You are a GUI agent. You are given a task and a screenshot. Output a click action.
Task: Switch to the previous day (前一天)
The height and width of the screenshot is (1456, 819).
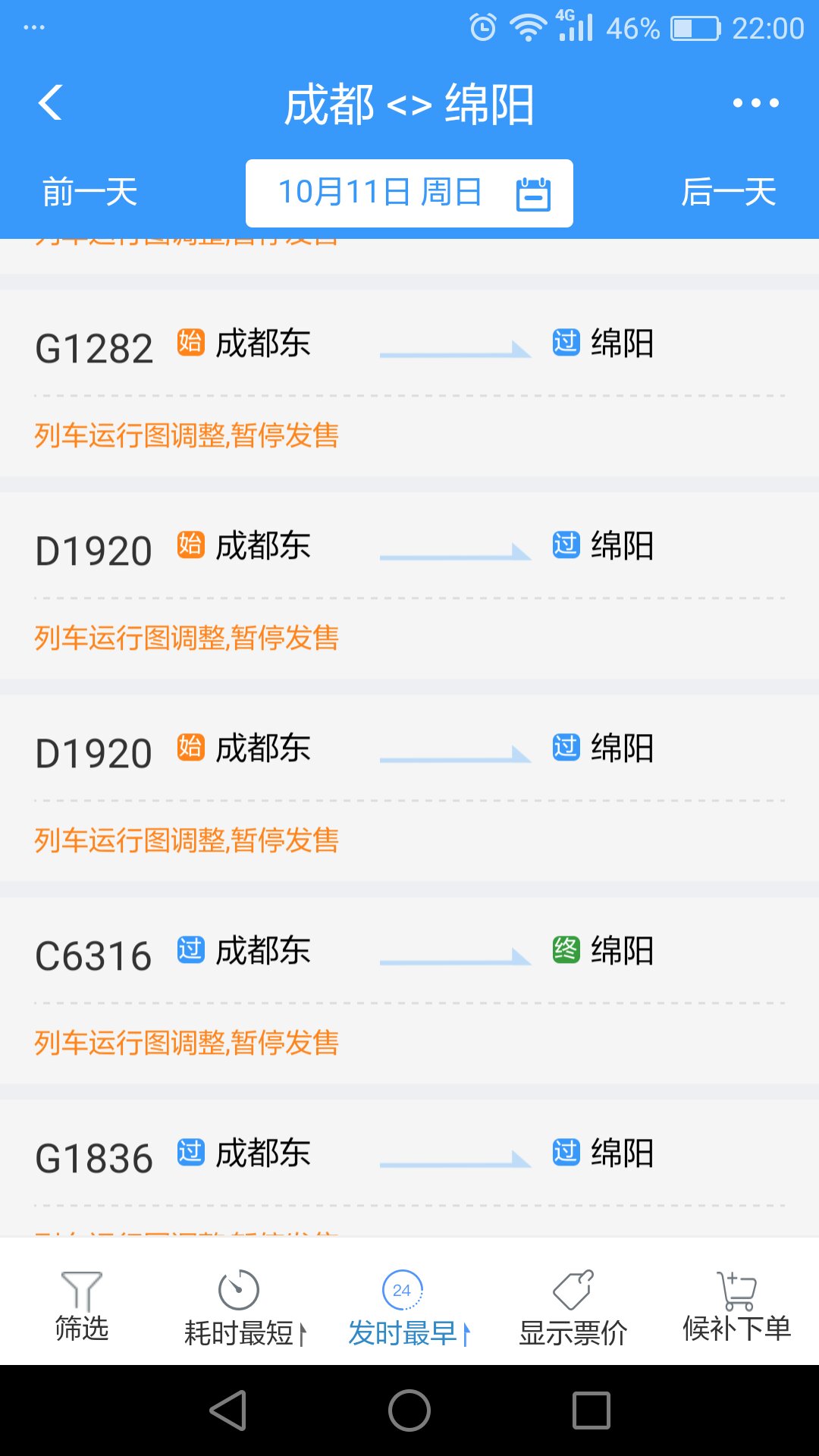(x=89, y=193)
